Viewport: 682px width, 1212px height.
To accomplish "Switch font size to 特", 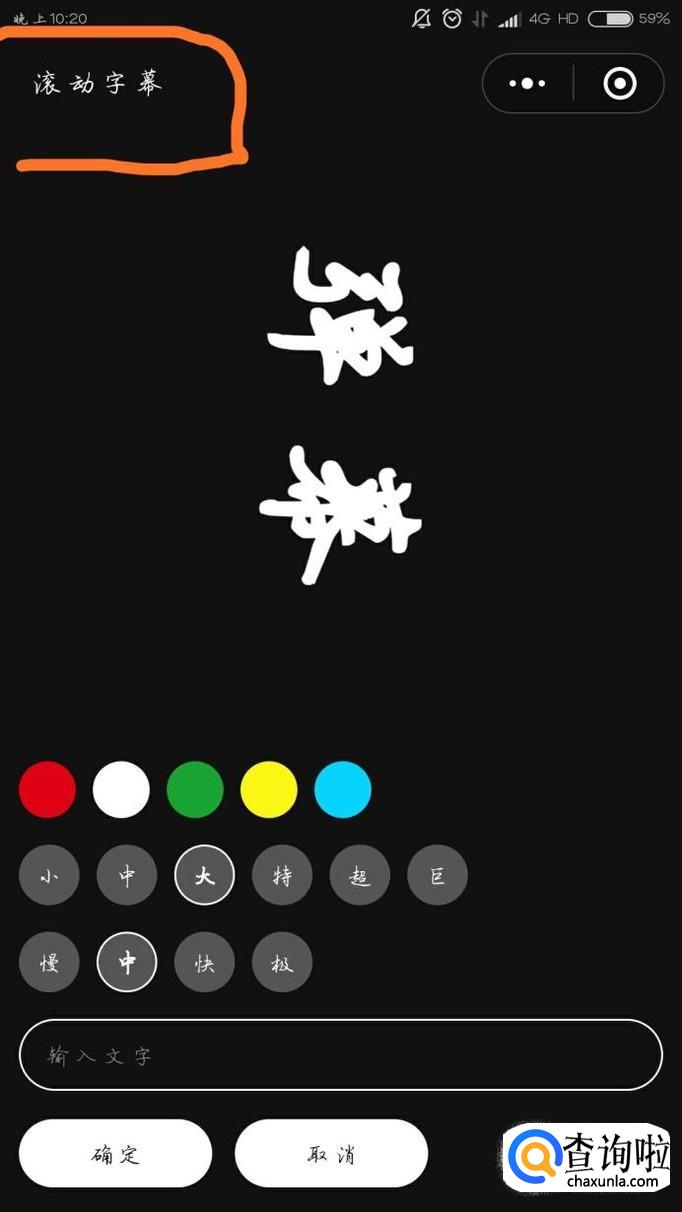I will (282, 877).
